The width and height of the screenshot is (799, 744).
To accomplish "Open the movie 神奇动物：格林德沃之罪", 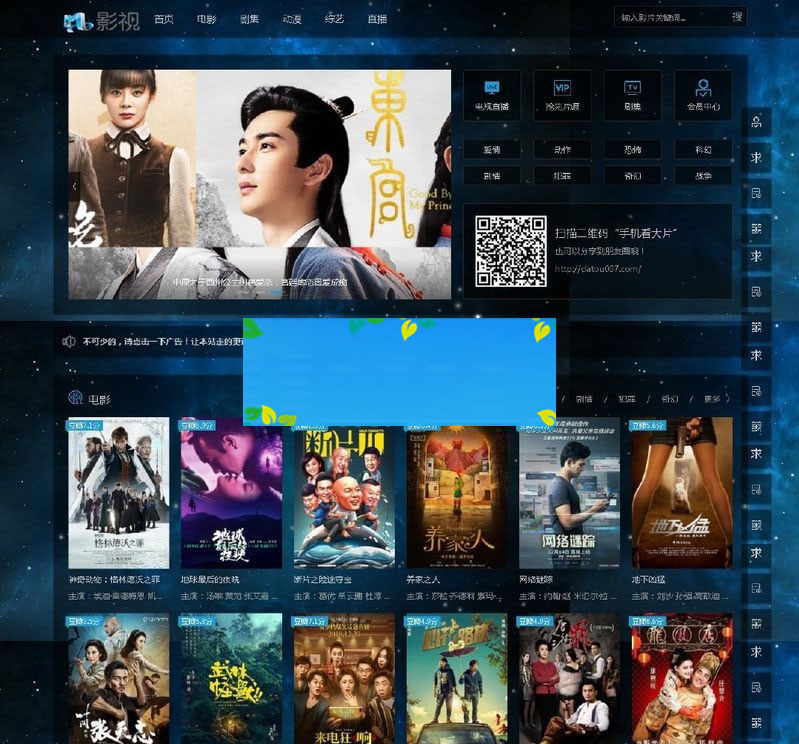I will (x=118, y=493).
